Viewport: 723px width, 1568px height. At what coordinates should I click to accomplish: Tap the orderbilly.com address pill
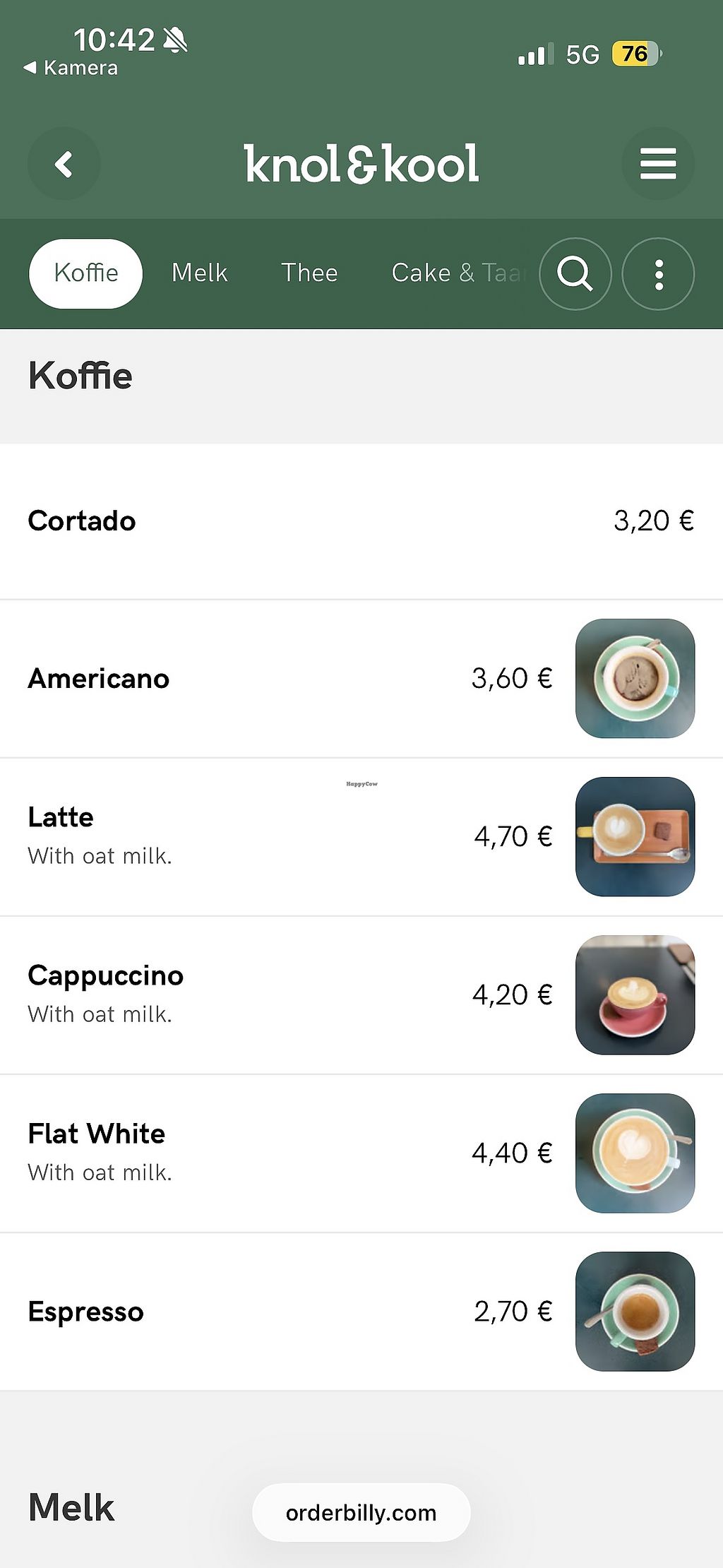[x=361, y=1513]
